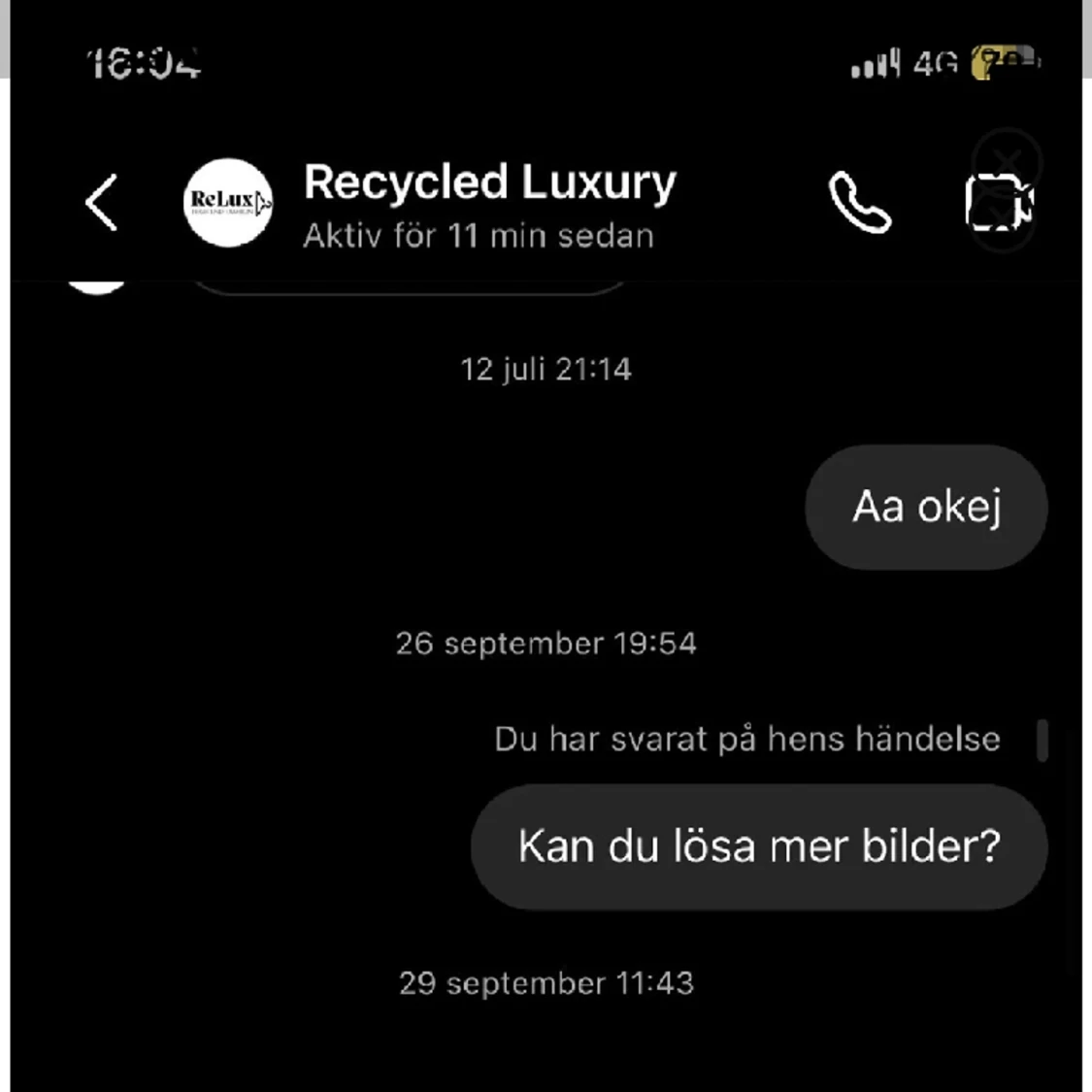
Task: Go back to the message list
Action: click(101, 203)
